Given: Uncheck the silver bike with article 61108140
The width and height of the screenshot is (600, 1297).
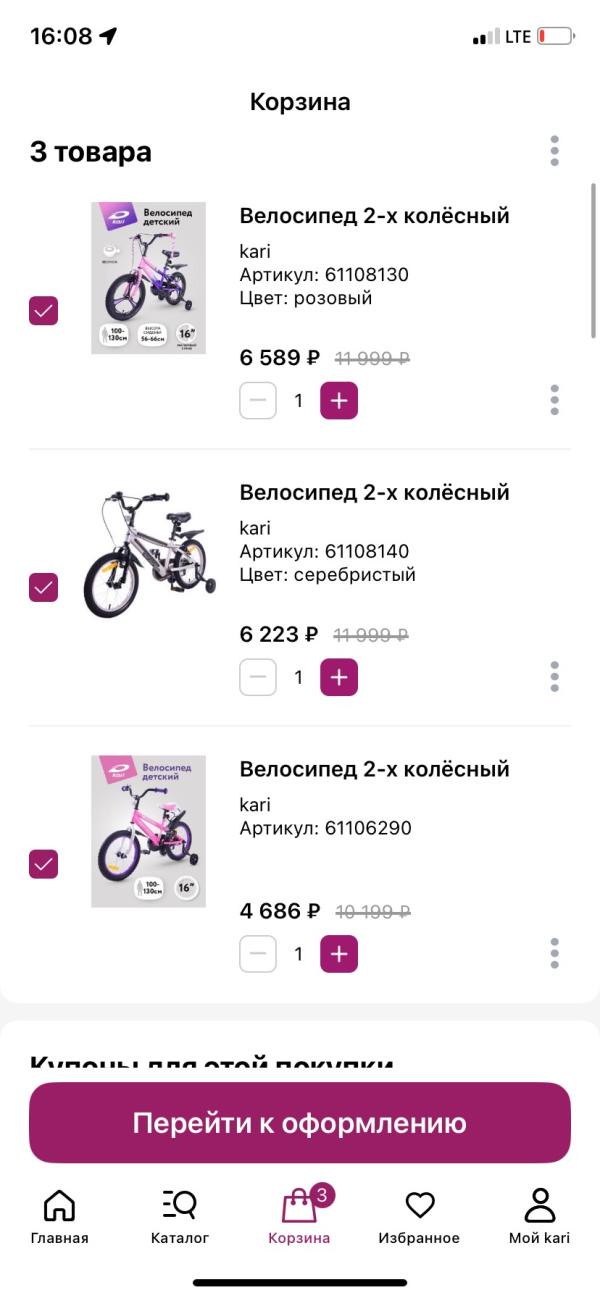Looking at the screenshot, I should (x=44, y=587).
